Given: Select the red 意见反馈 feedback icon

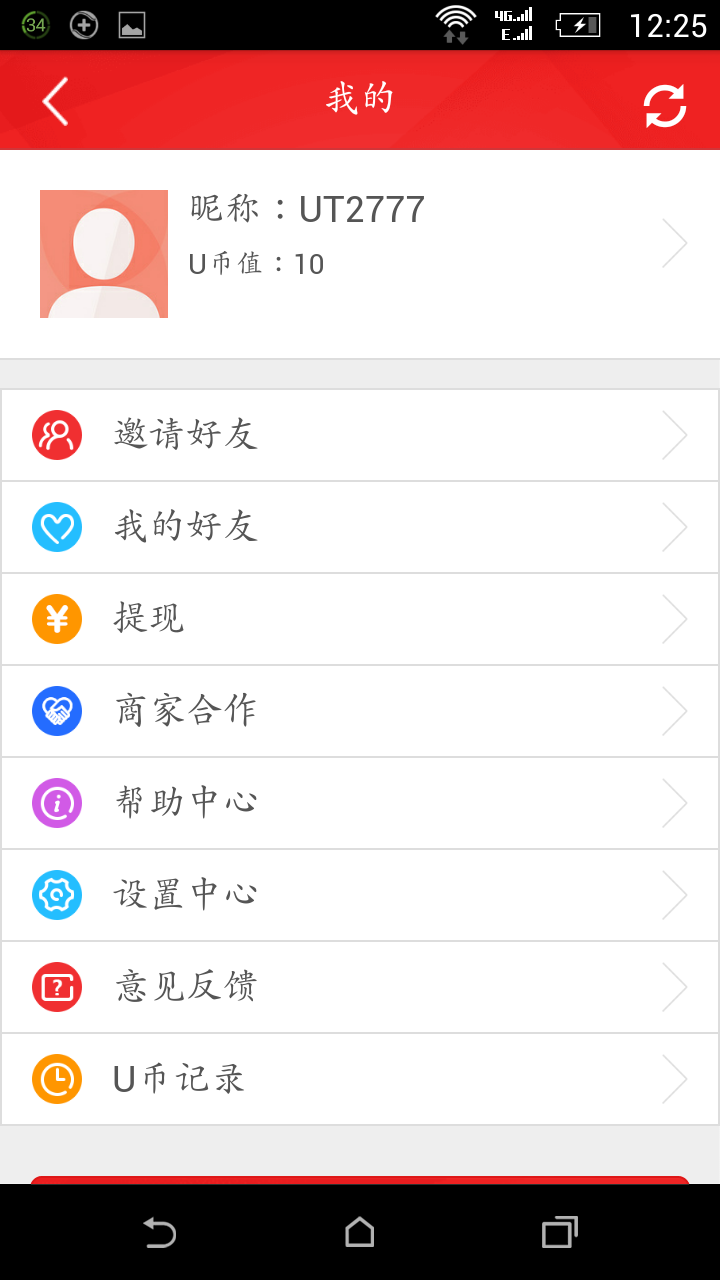Looking at the screenshot, I should tap(57, 987).
